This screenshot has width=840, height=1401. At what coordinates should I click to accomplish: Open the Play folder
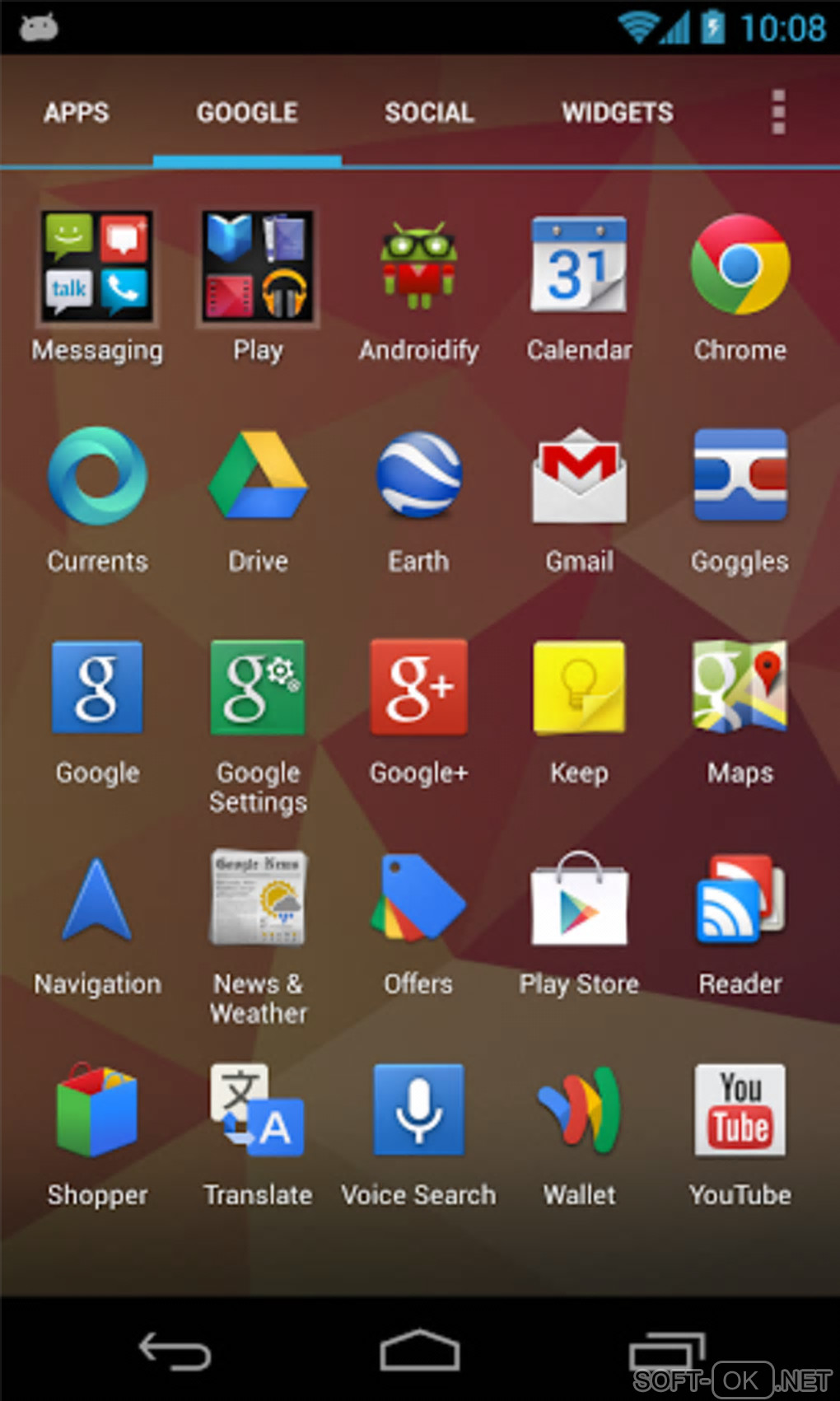point(258,267)
